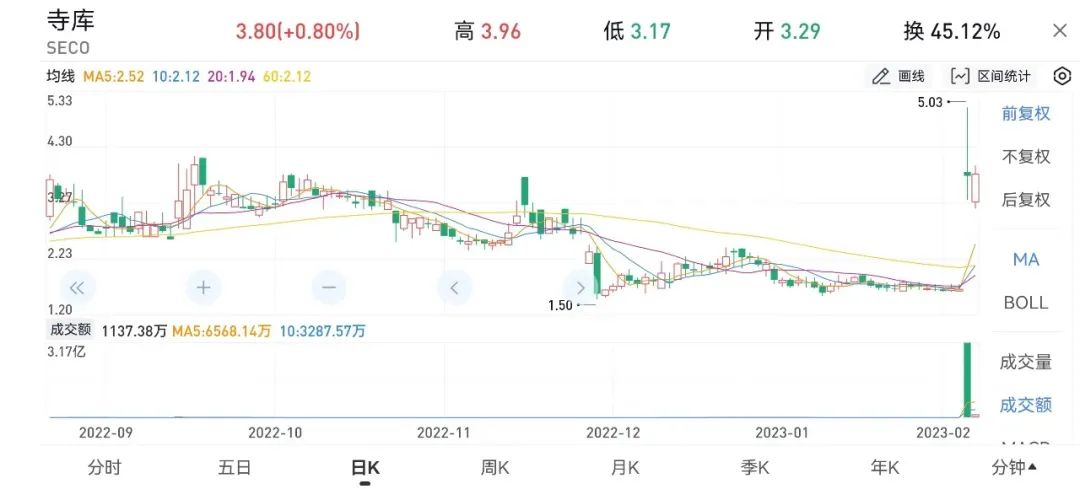The height and width of the screenshot is (489, 1080).
Task: Zoom in the K-line chart
Action: click(203, 288)
